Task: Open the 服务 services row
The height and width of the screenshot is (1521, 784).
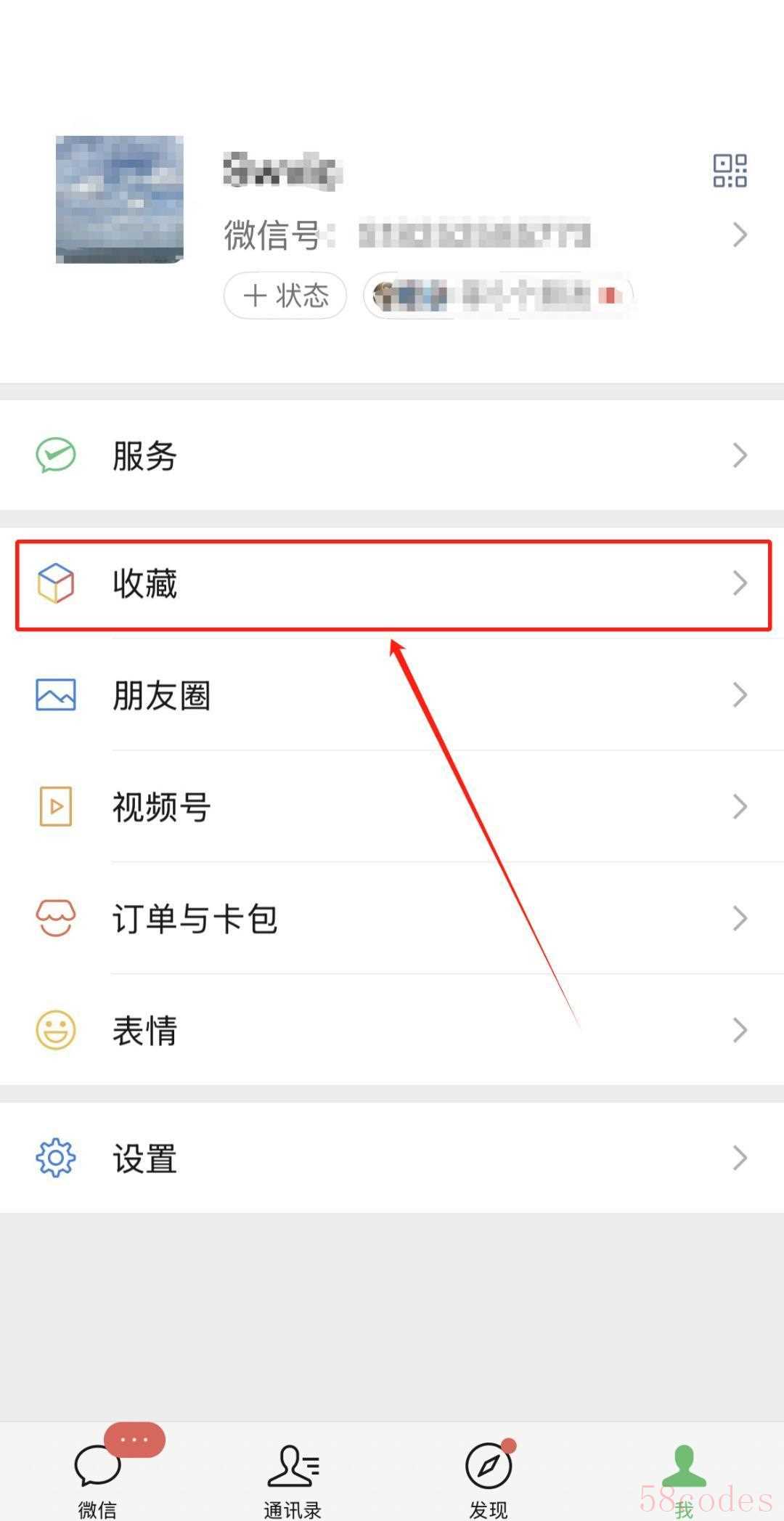Action: [392, 455]
